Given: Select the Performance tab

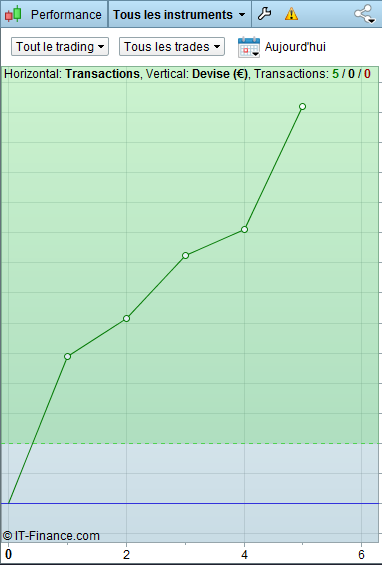Looking at the screenshot, I should point(54,14).
